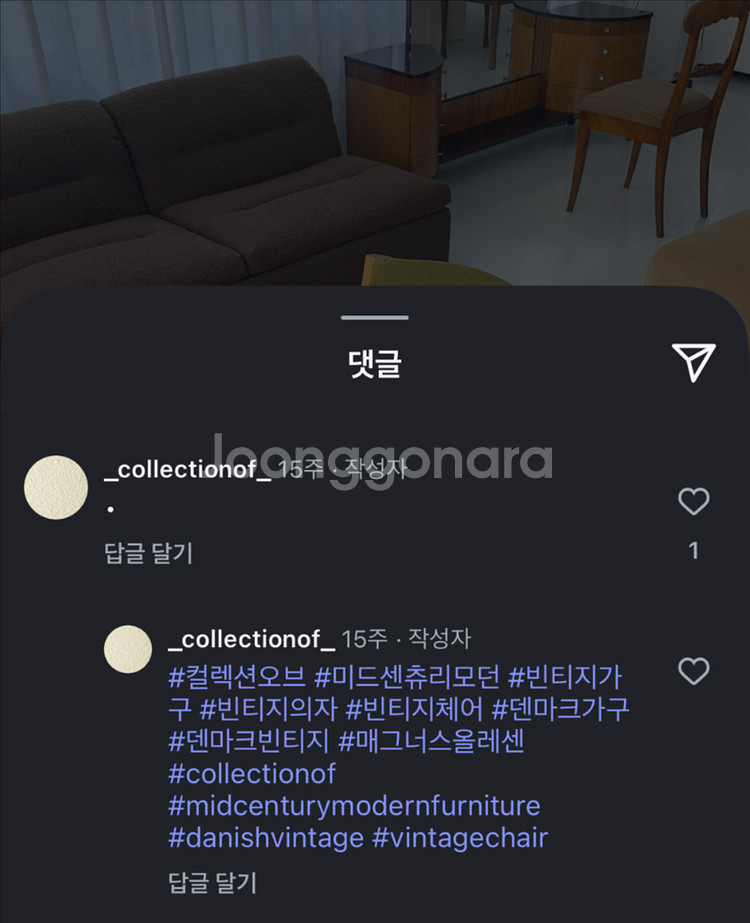Open the #danishvintage hashtag

tap(266, 837)
